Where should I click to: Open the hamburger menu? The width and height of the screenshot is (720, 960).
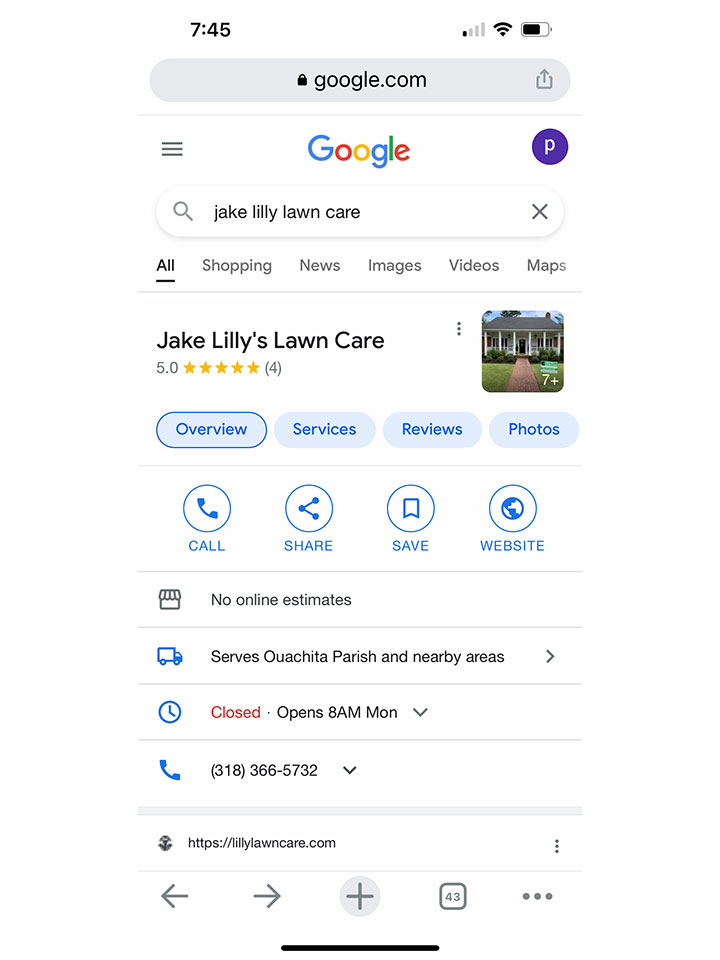[172, 149]
